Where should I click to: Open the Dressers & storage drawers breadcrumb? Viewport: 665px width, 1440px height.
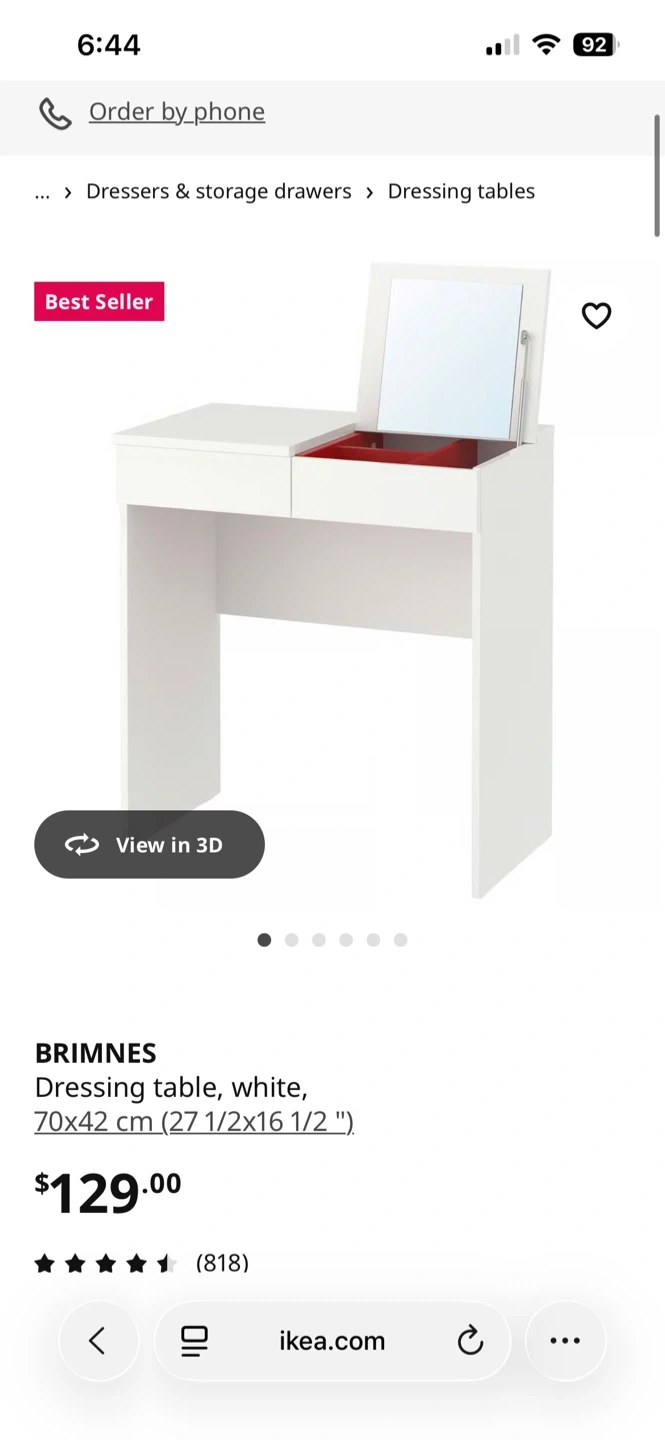click(218, 191)
